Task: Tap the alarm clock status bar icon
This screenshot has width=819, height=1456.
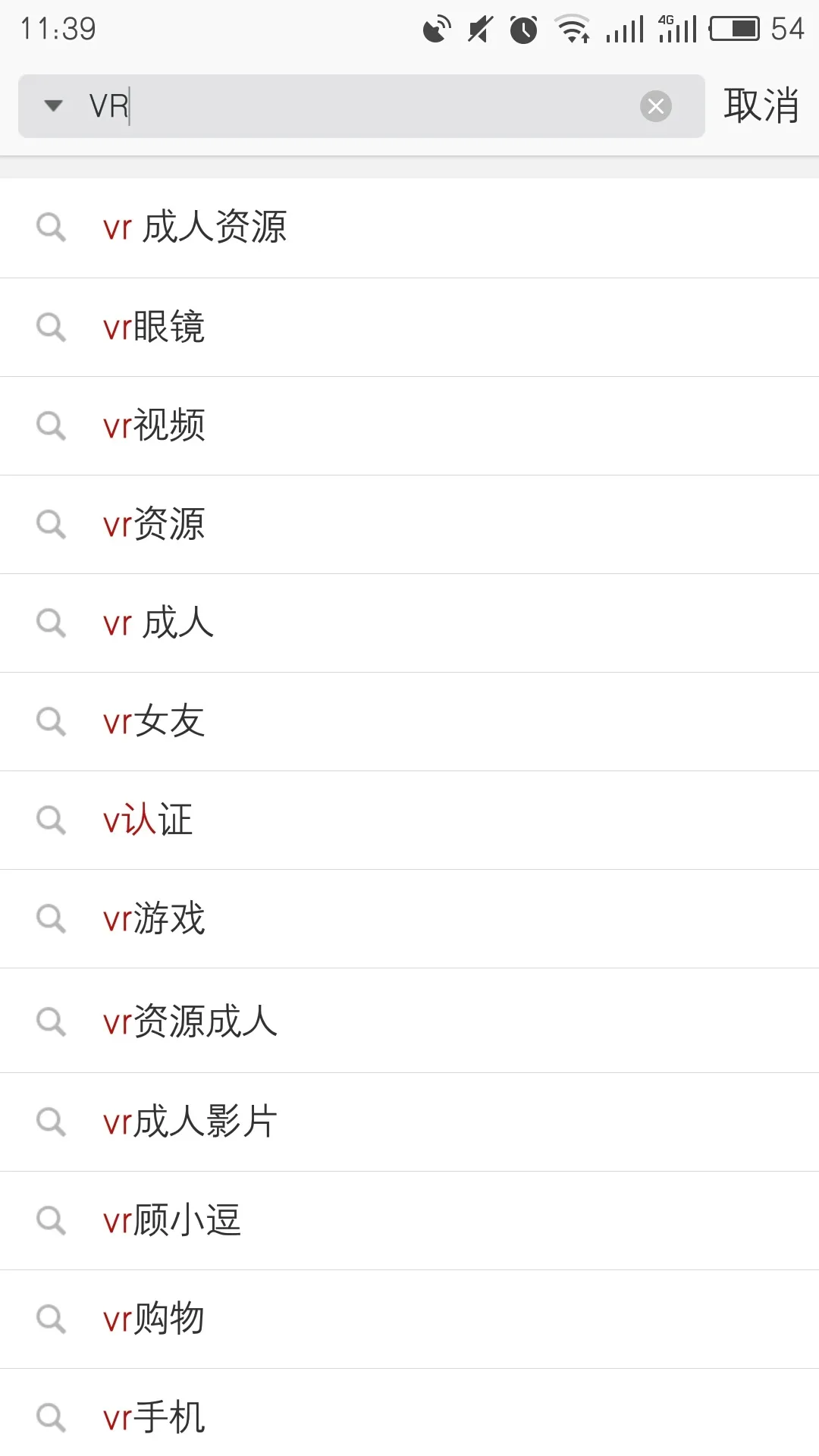Action: pos(523,29)
